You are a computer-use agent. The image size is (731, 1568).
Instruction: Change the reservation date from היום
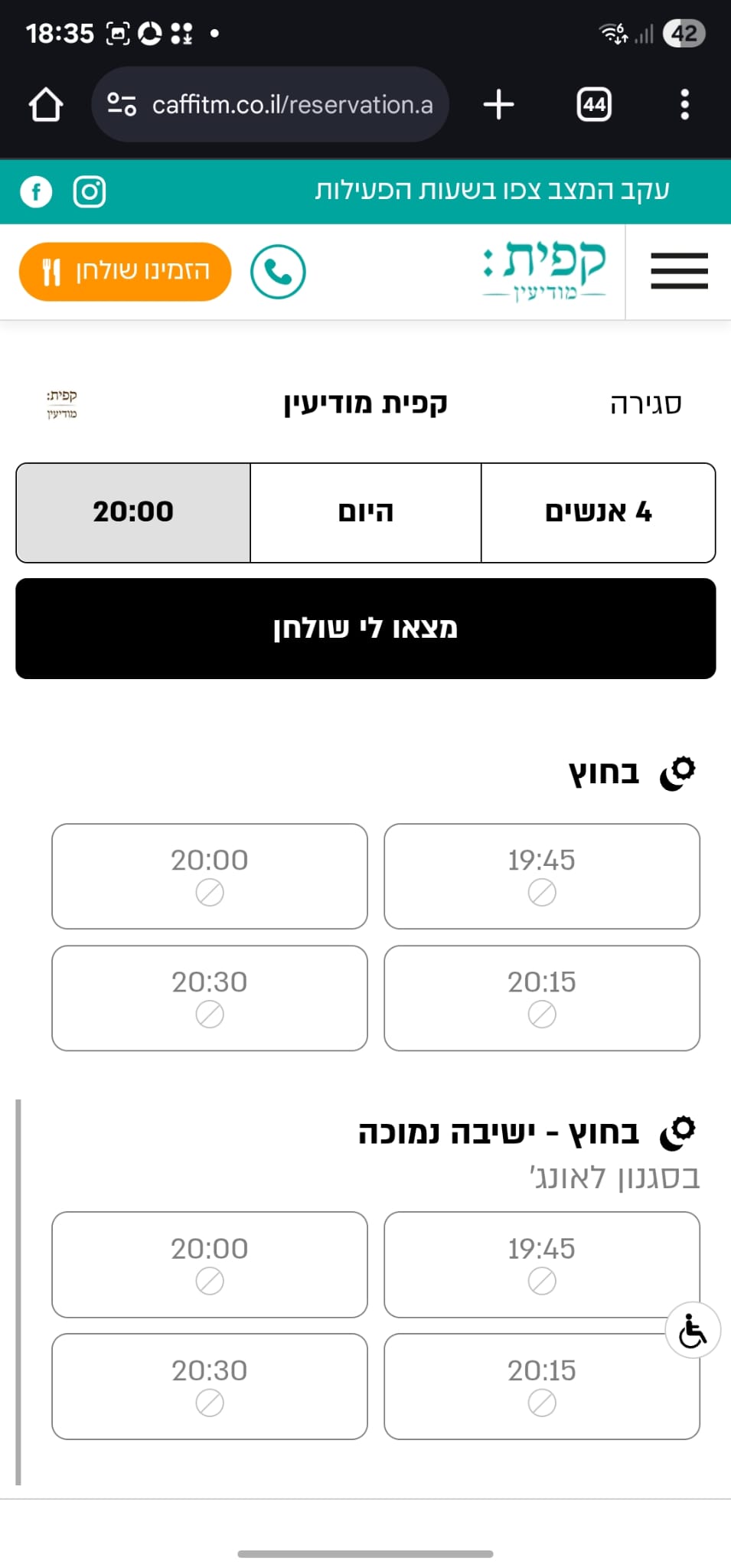(x=366, y=512)
